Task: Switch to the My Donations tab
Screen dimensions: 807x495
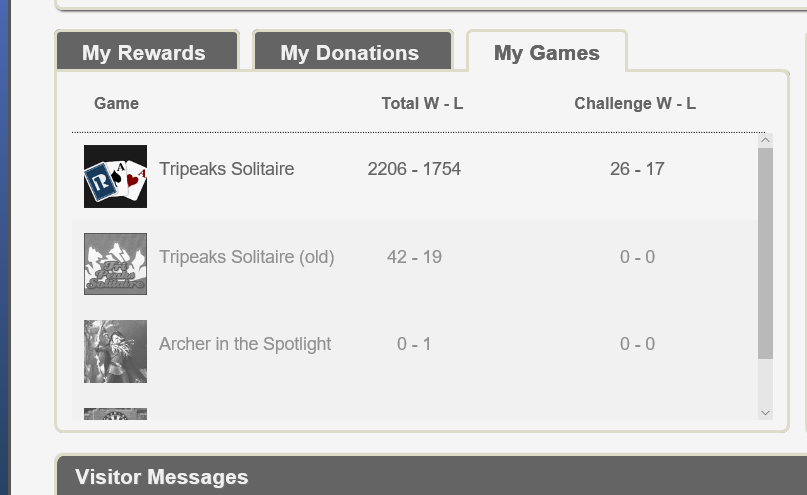Action: (349, 53)
